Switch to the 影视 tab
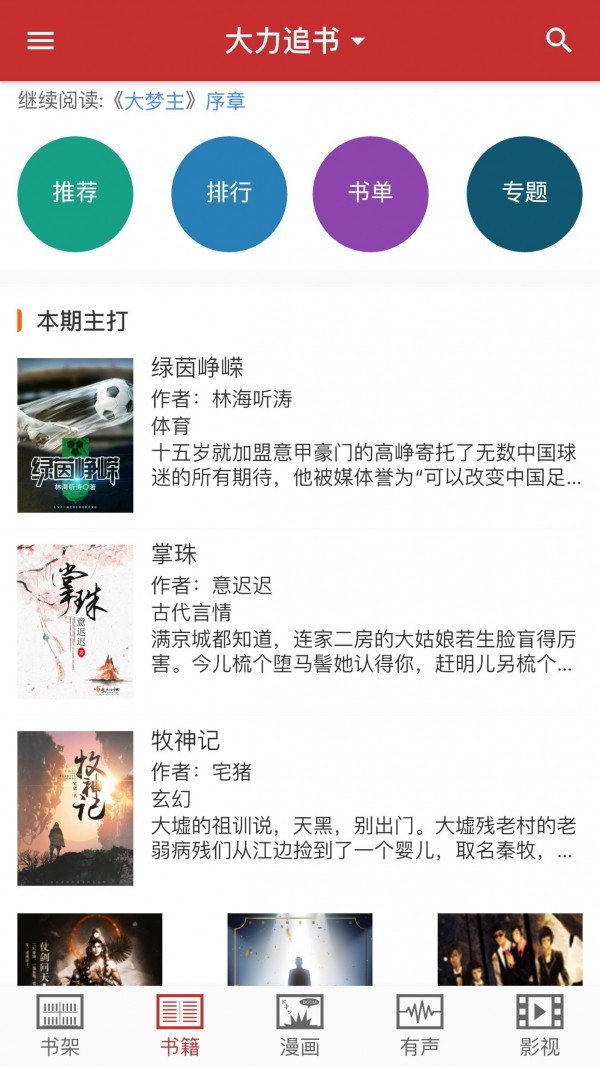This screenshot has width=600, height=1067. 540,1026
